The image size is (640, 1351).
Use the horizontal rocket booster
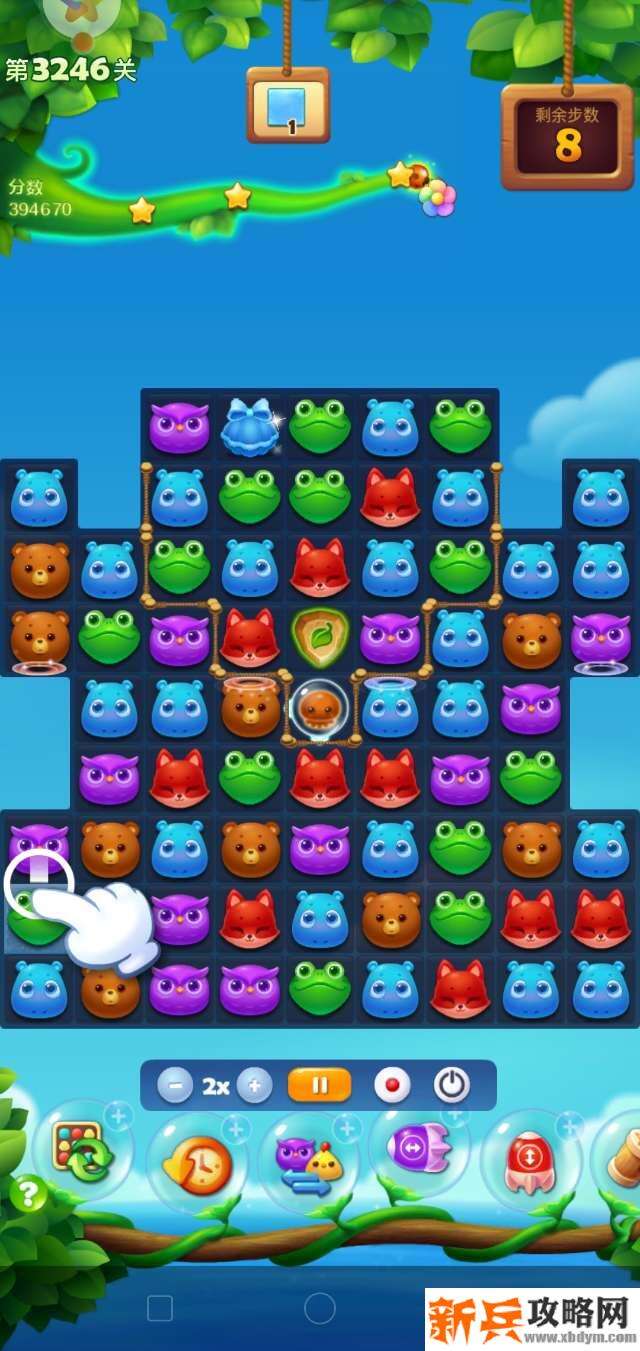pos(420,1150)
